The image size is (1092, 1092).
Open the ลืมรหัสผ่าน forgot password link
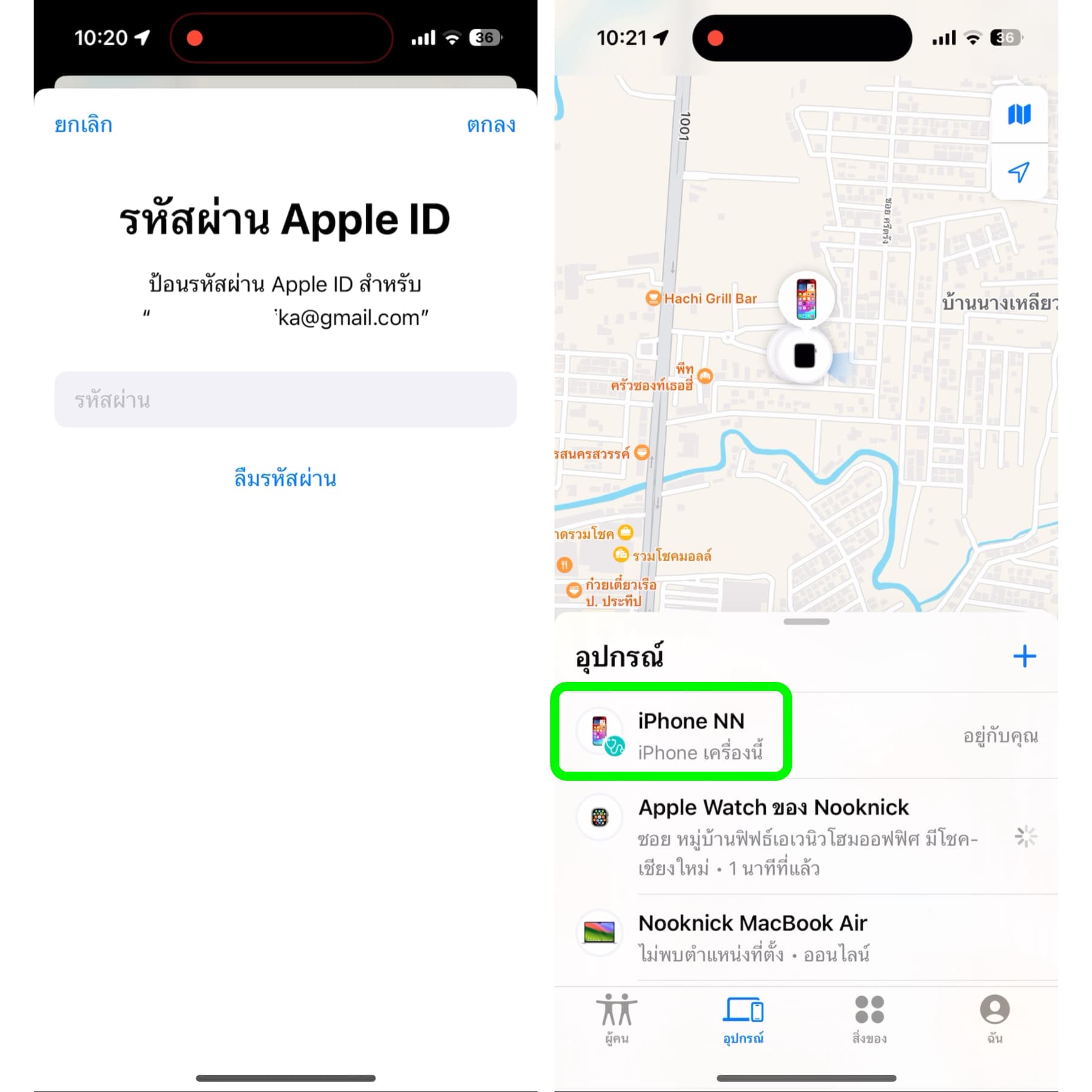(285, 479)
